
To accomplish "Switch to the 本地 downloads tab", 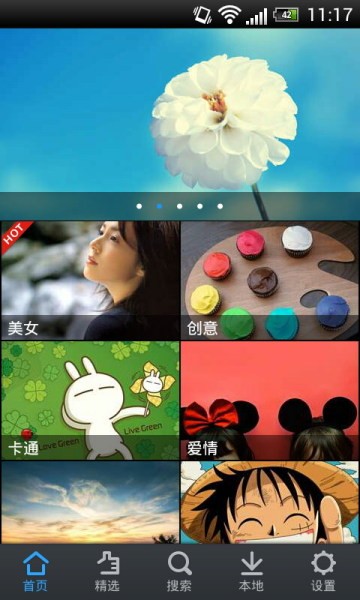I will 252,572.
